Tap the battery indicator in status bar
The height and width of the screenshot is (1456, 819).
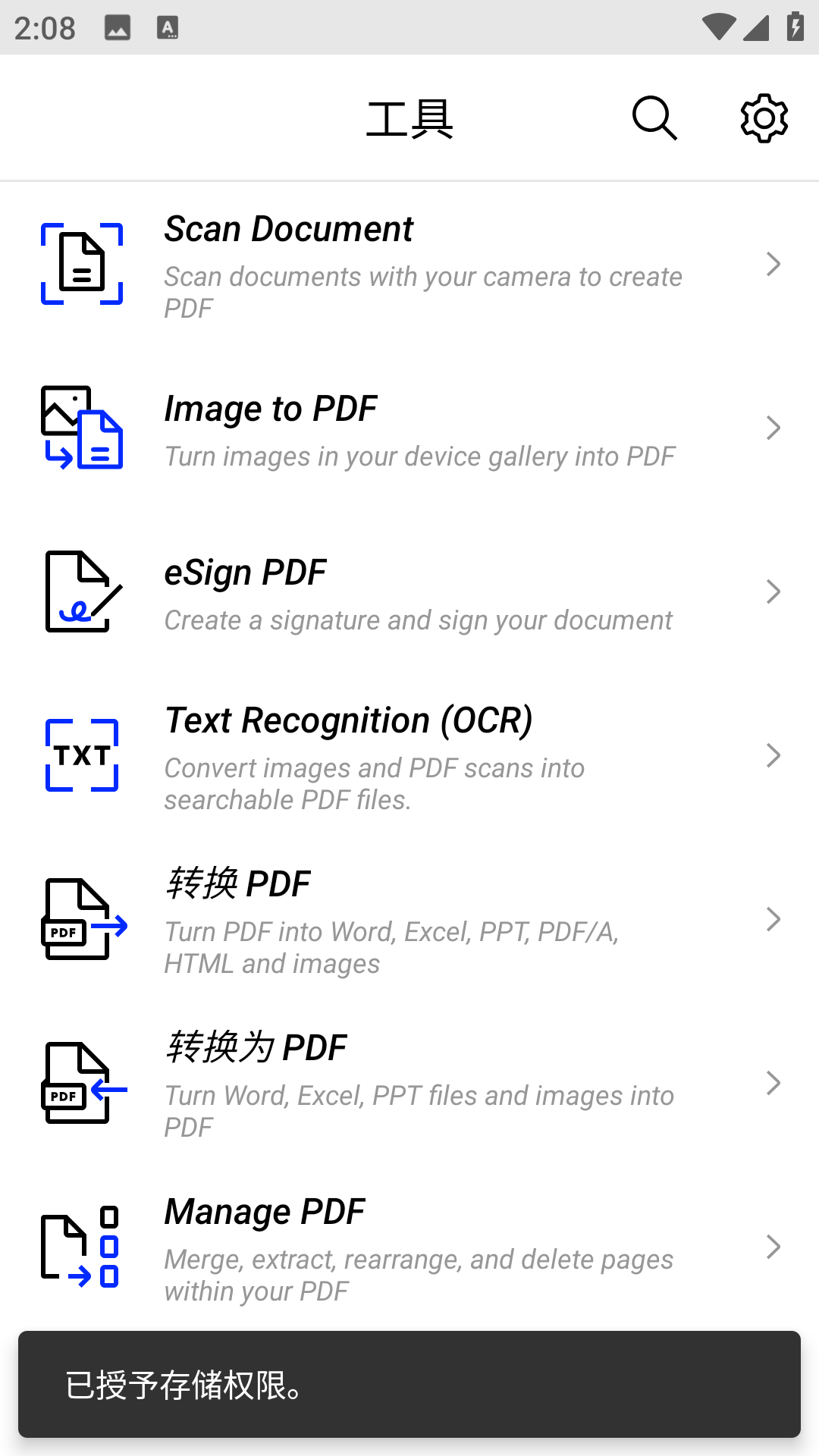tap(794, 27)
